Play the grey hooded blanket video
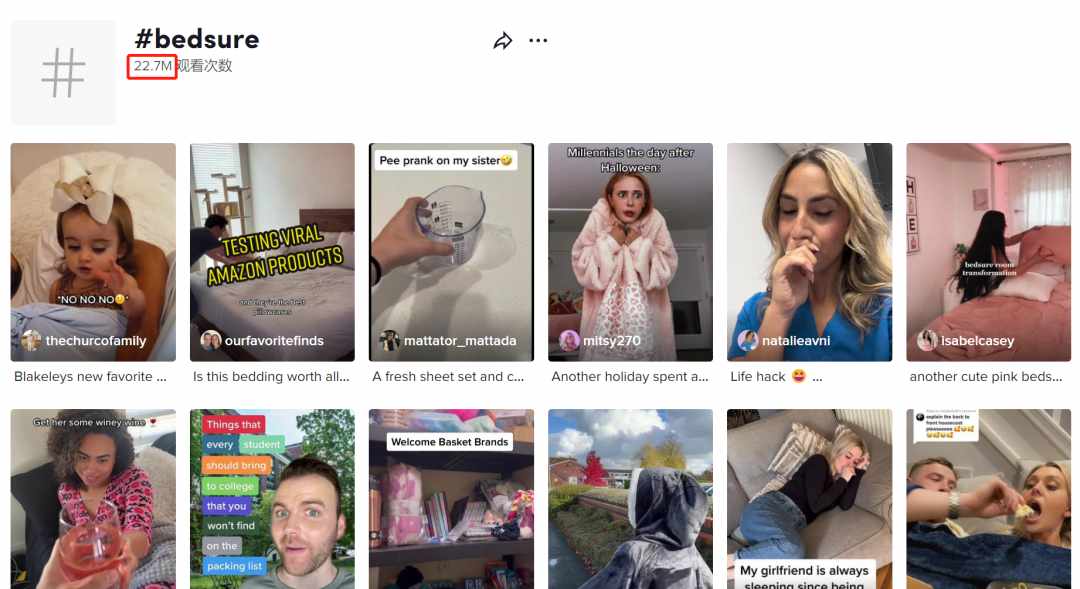Screen dimensions: 1080x589 tap(630, 500)
